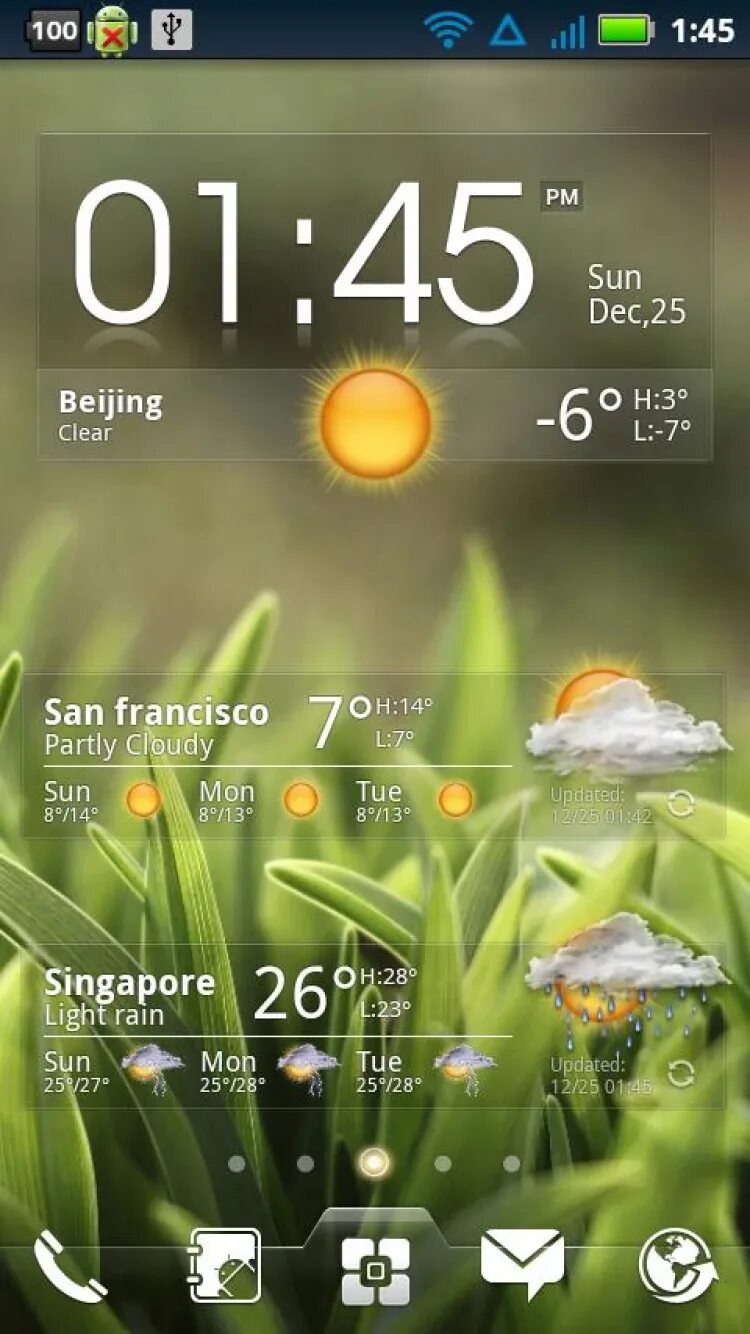
Task: Refresh the San Francisco weather
Action: pos(681,804)
